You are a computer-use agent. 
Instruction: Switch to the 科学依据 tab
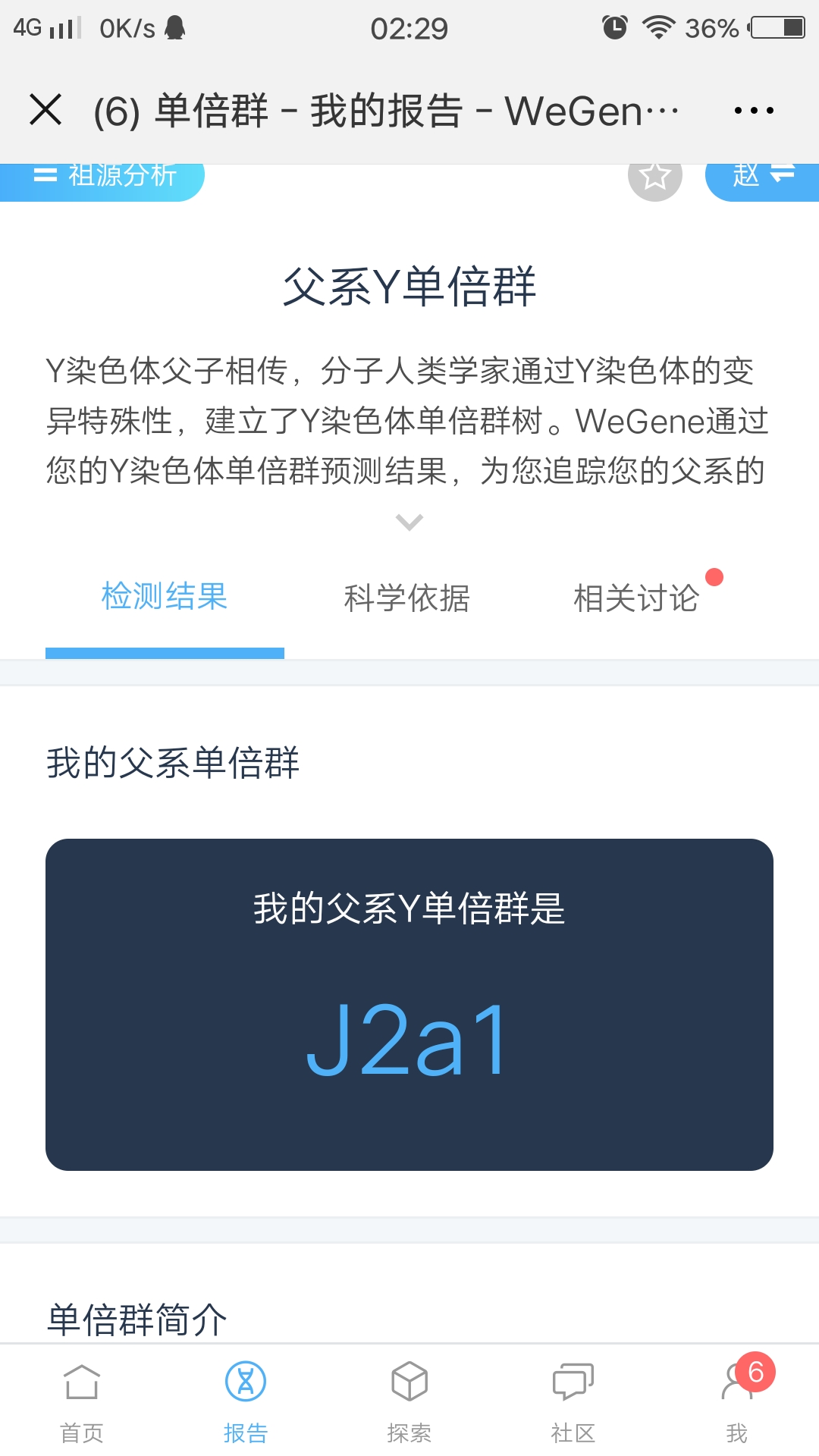pos(407,598)
